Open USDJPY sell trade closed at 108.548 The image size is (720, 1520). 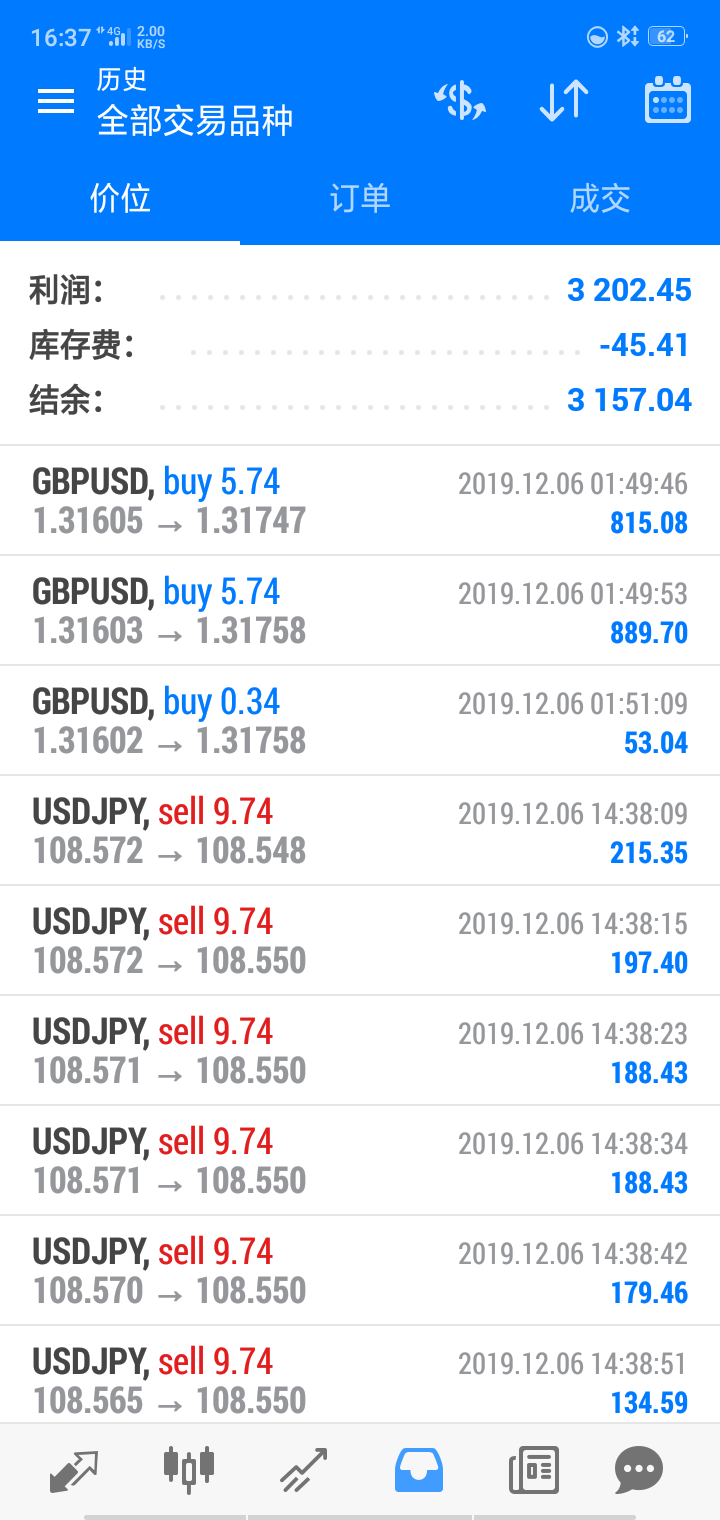360,831
